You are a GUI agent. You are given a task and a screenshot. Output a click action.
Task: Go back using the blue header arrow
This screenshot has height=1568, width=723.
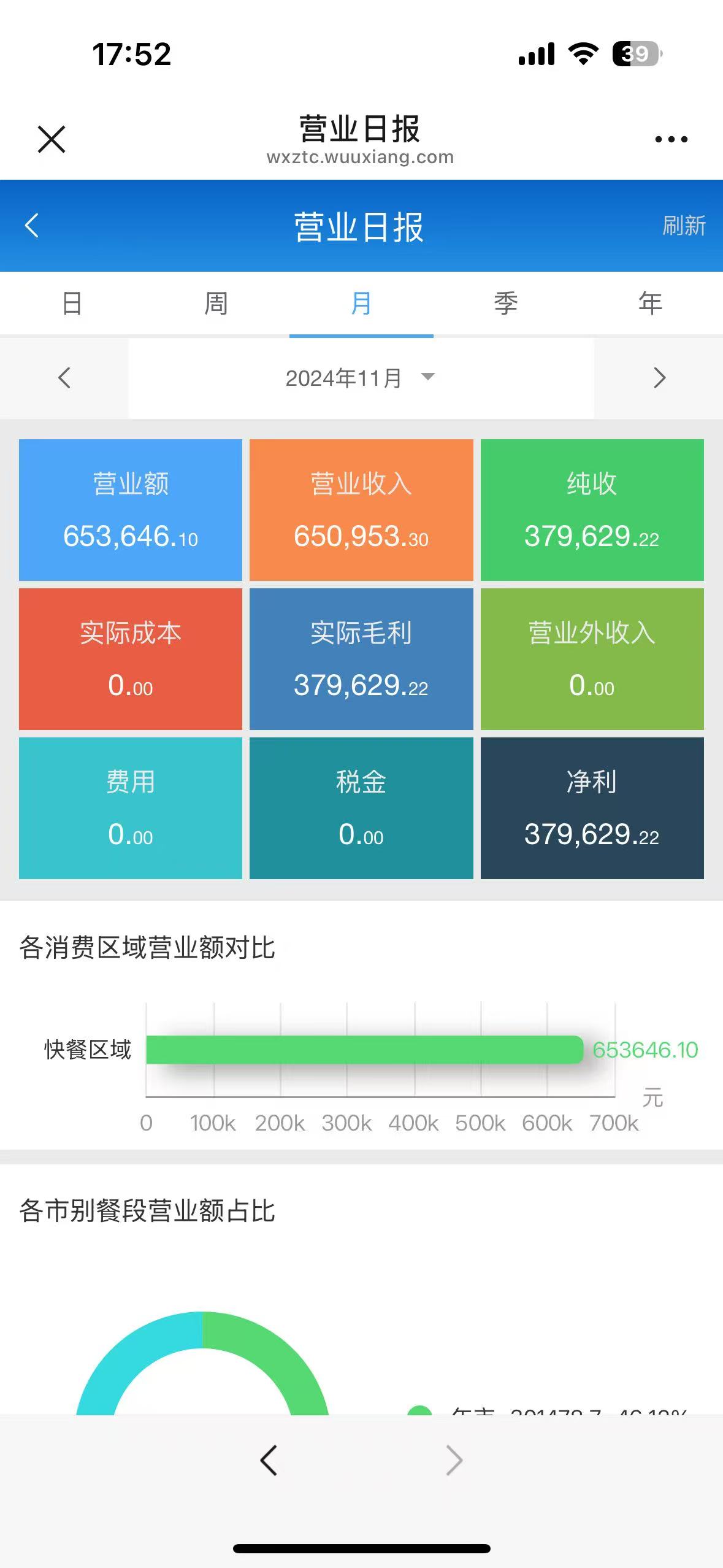32,225
